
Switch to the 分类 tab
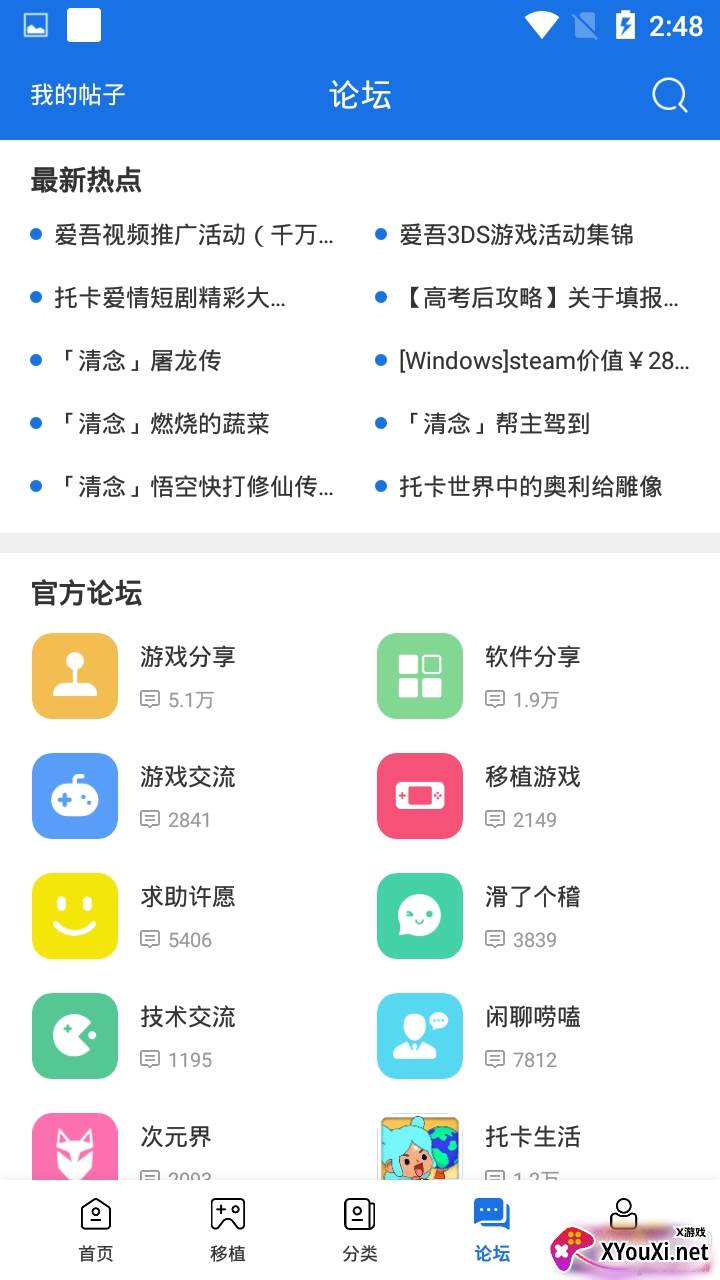pyautogui.click(x=360, y=1230)
